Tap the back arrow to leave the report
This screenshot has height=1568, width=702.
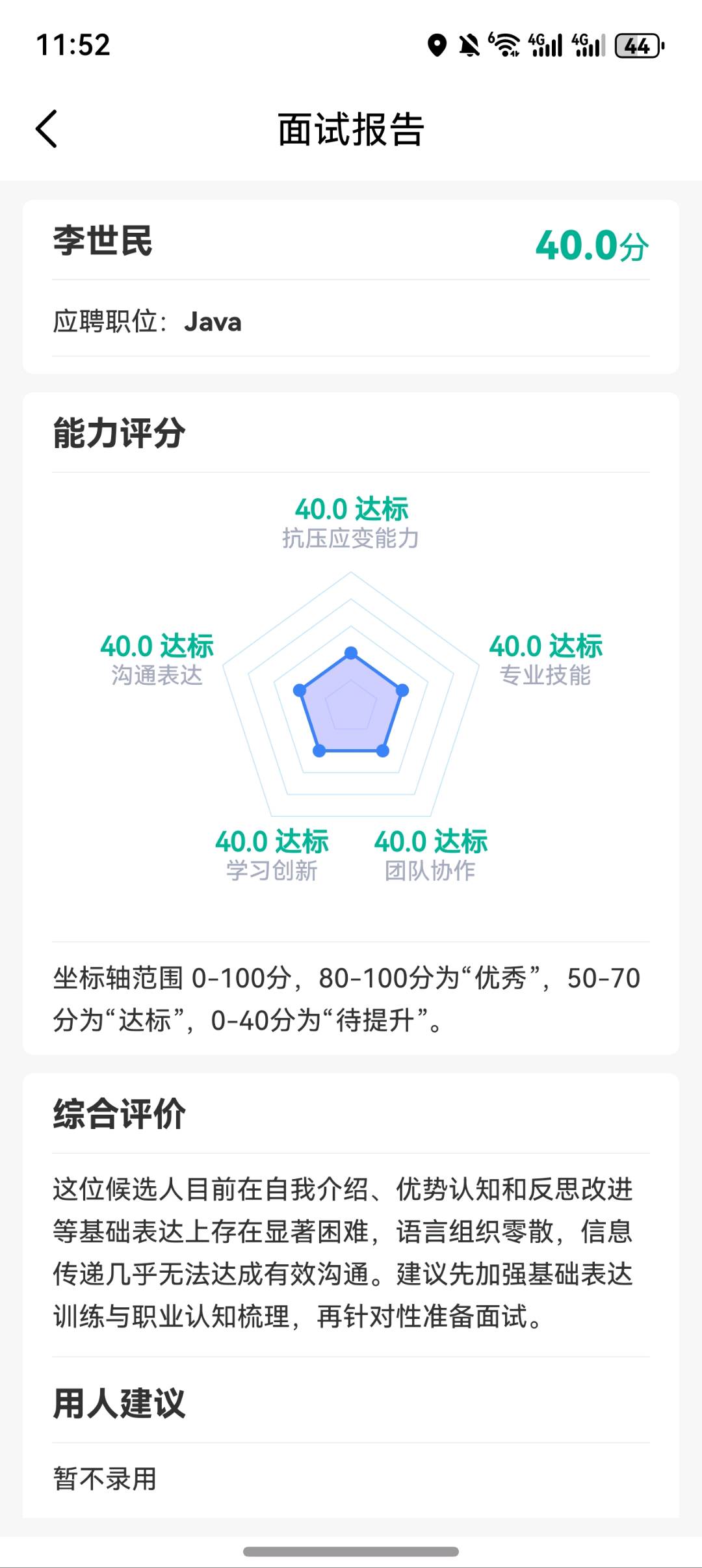[47, 129]
